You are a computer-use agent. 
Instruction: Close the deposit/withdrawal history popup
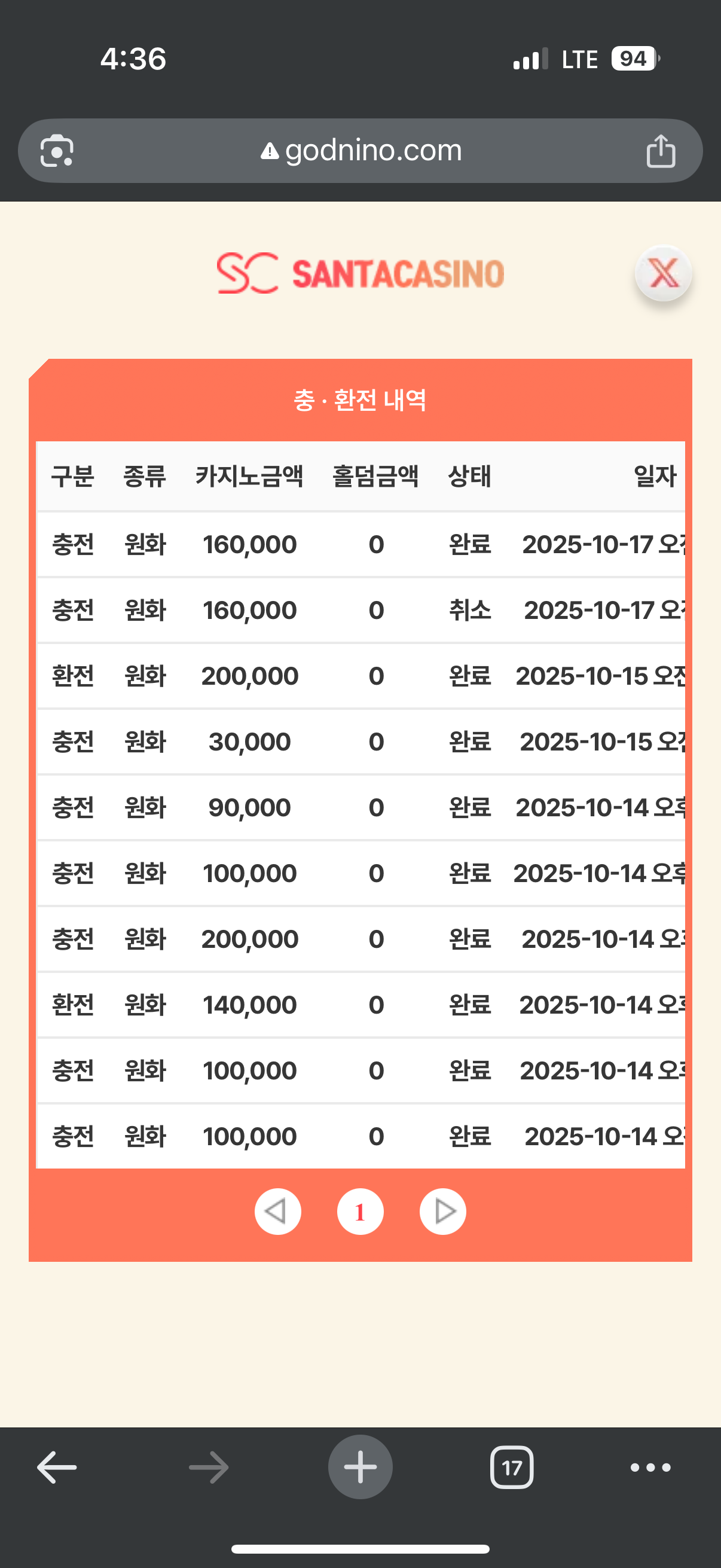[x=663, y=273]
